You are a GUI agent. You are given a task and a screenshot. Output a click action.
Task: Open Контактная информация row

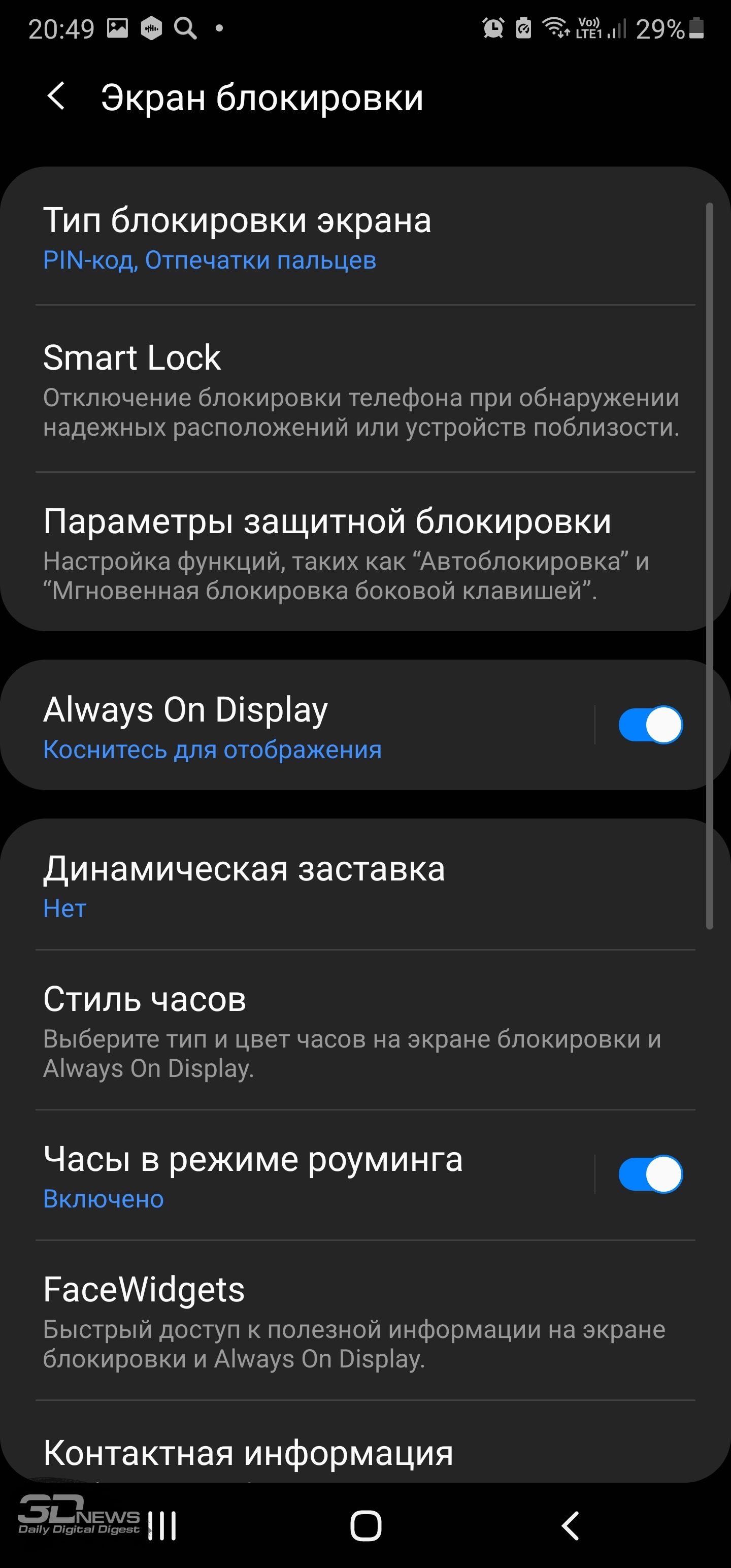pos(365,1442)
